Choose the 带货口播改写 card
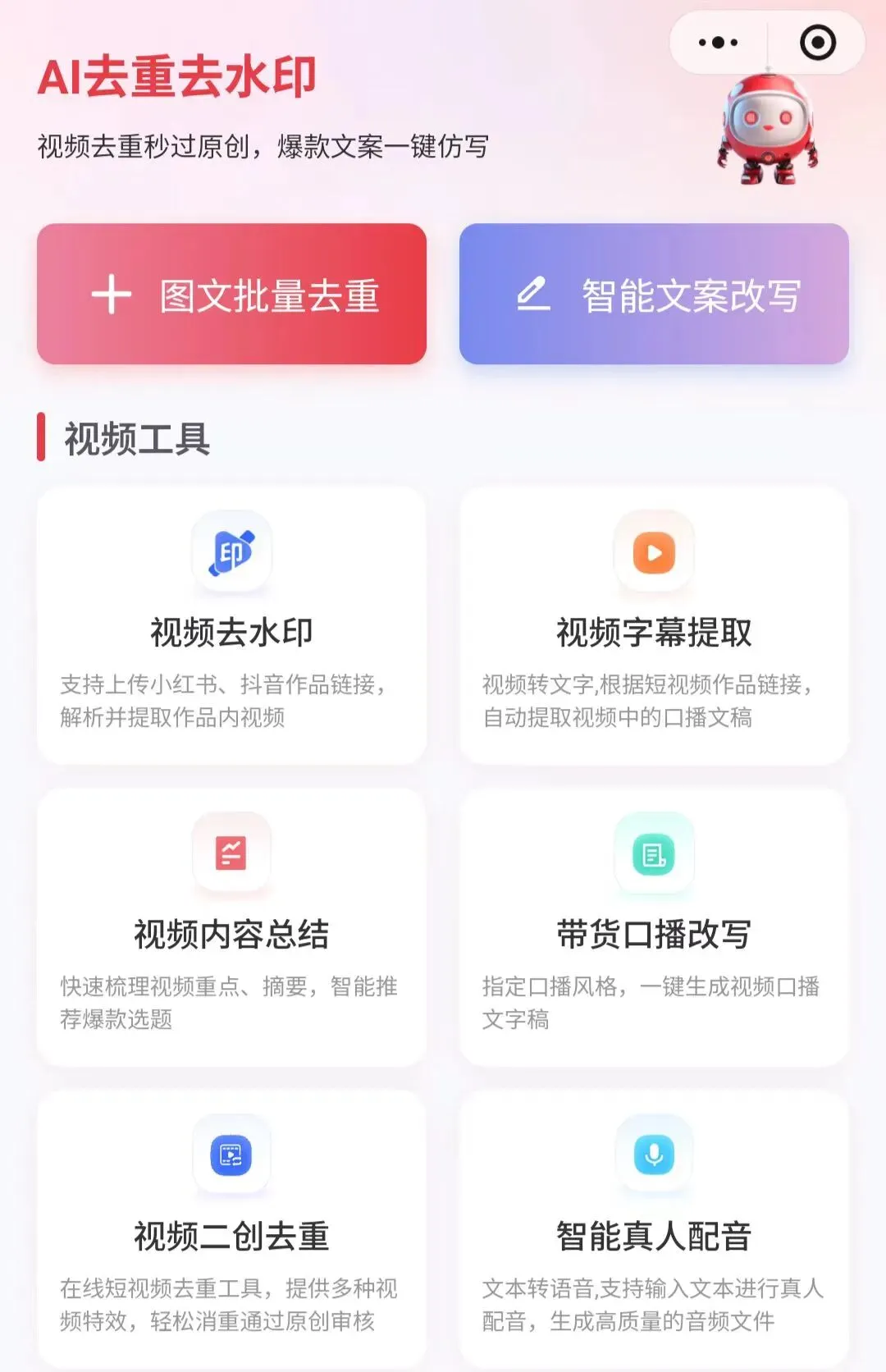The width and height of the screenshot is (886, 1372). coord(654,927)
